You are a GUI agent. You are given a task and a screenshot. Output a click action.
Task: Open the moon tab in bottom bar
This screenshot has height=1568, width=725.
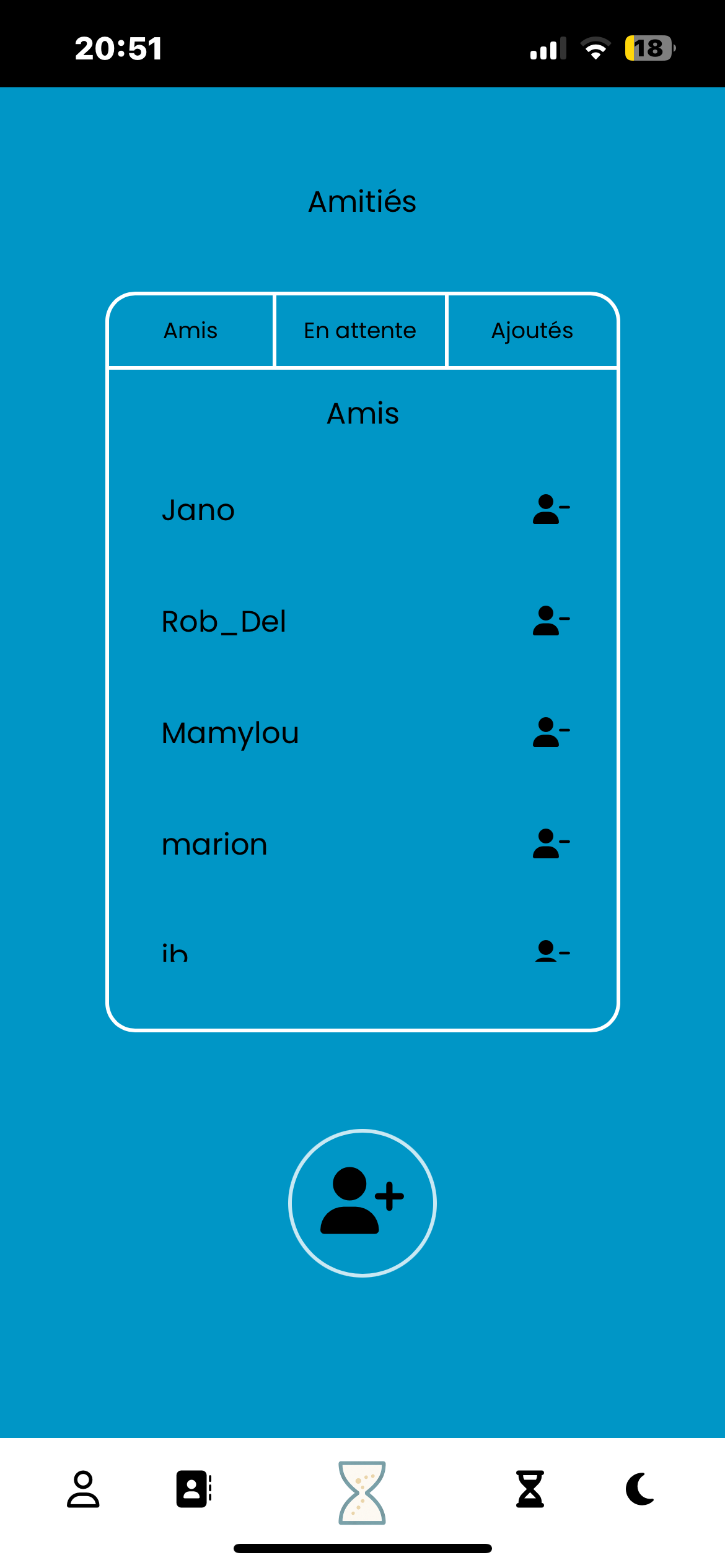(640, 1489)
